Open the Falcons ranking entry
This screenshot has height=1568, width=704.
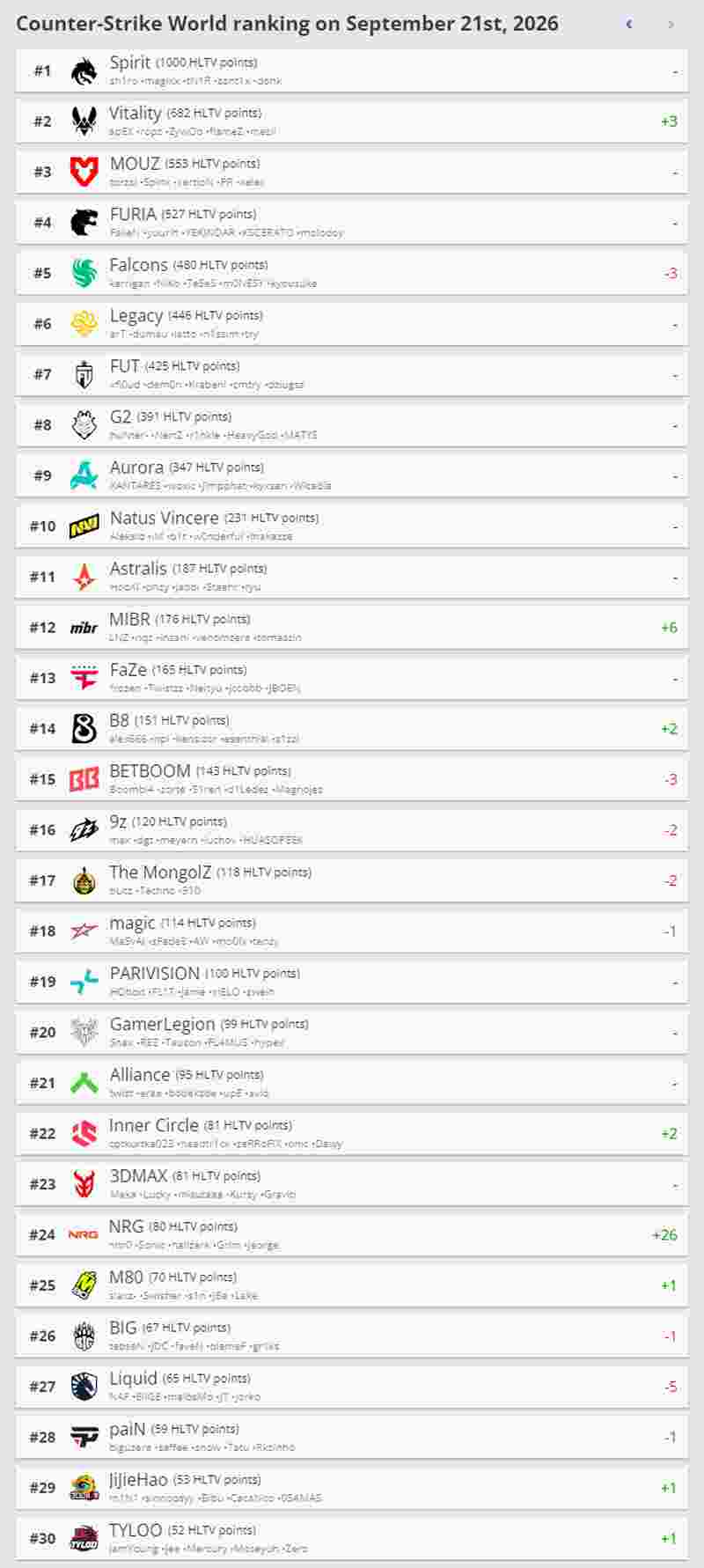[x=352, y=273]
